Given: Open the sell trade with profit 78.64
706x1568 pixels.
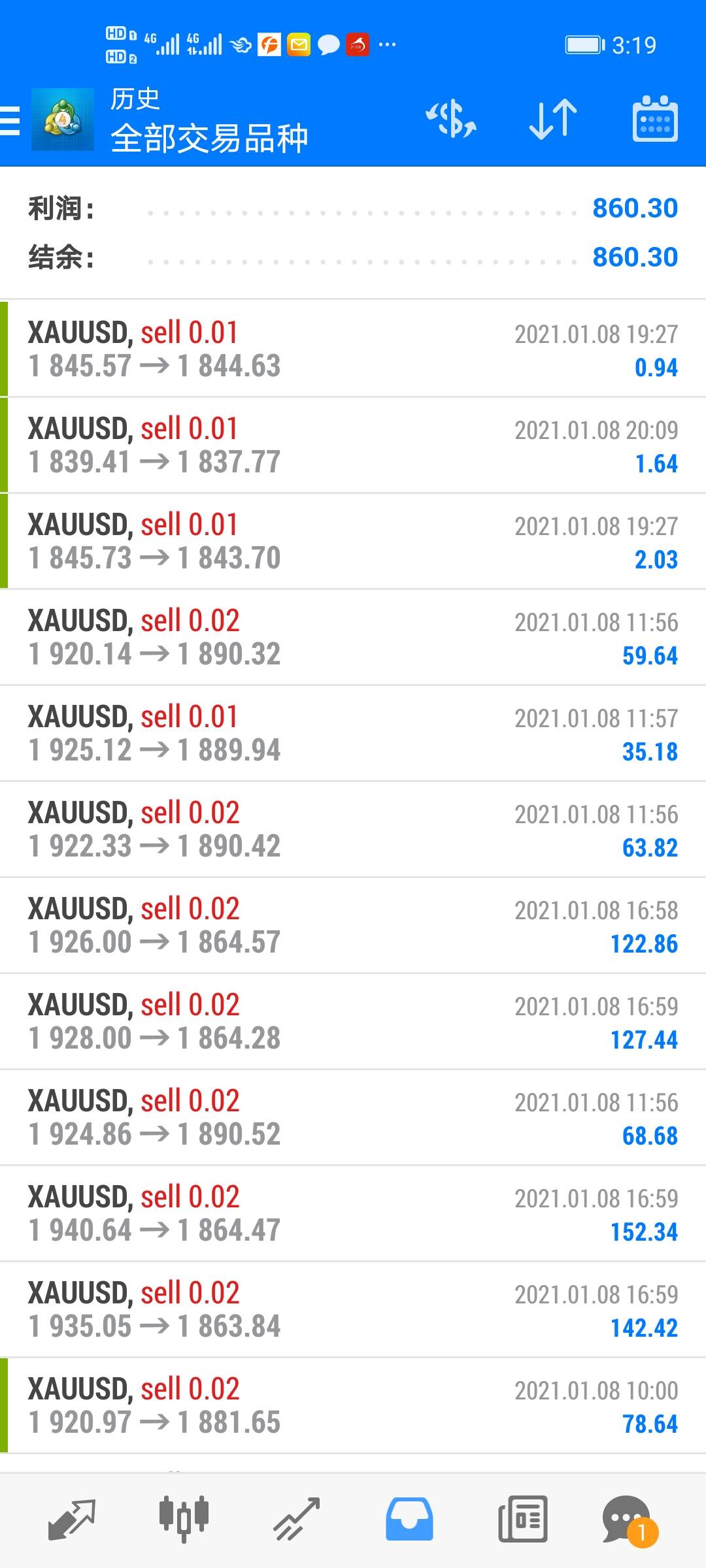Looking at the screenshot, I should tap(353, 1405).
